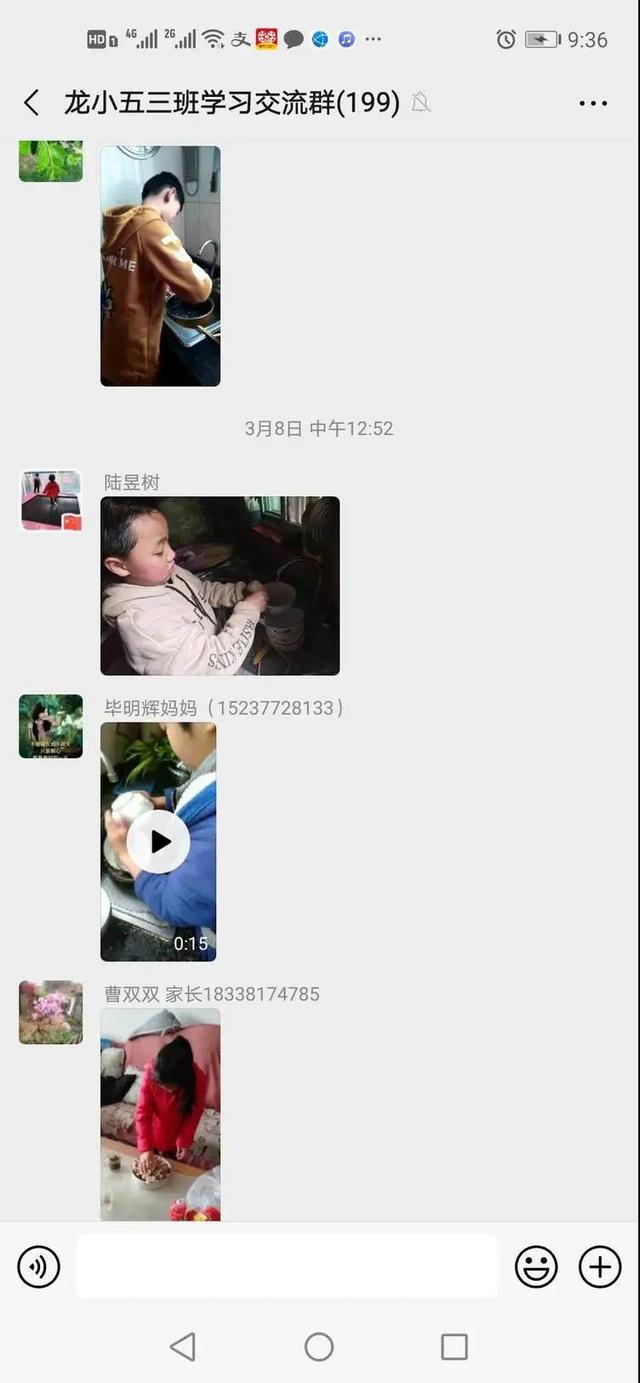Open 毕明辉妈妈's profile avatar
This screenshot has width=640, height=1383.
(51, 726)
